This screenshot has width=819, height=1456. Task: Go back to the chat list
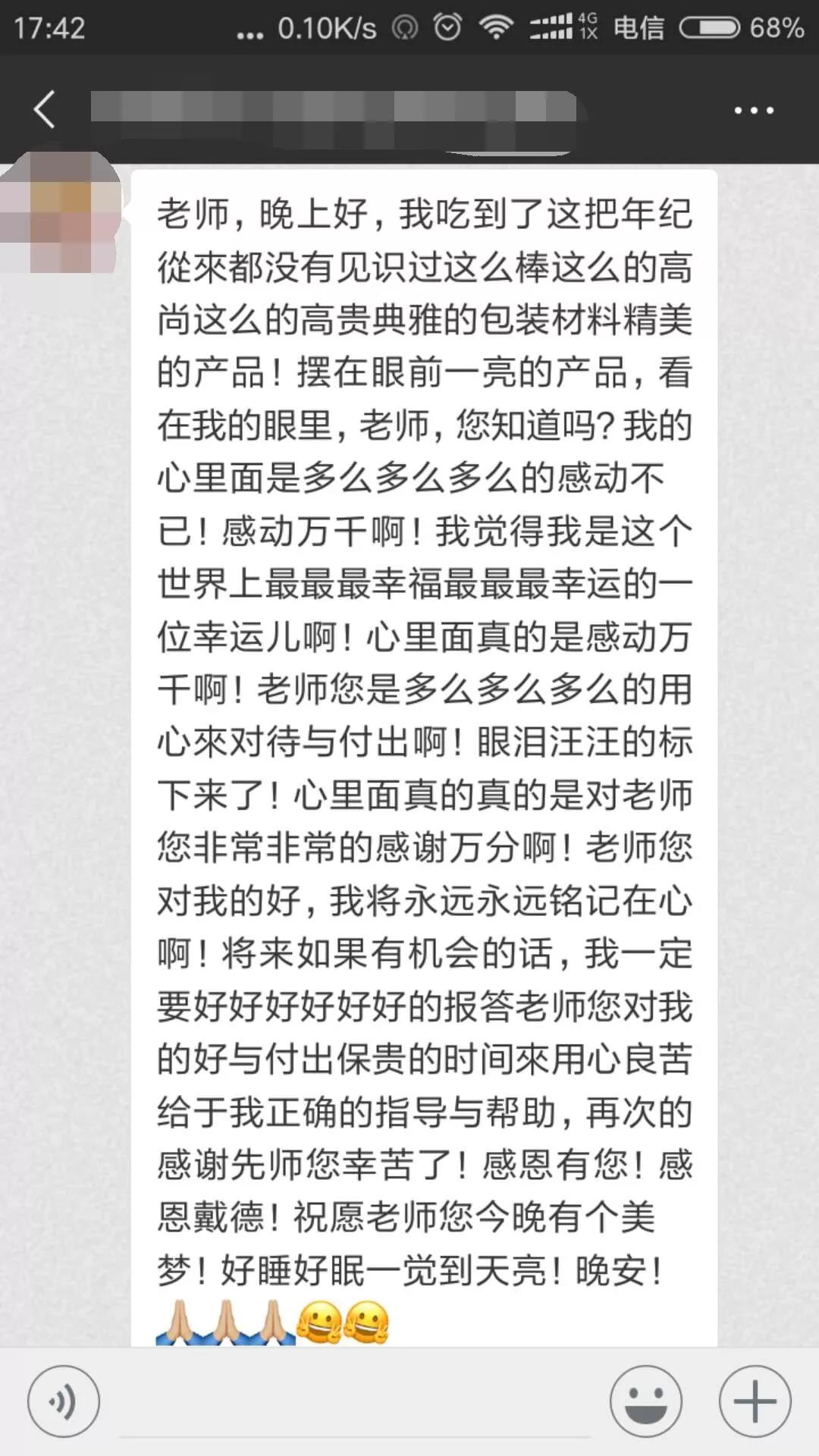[x=45, y=110]
